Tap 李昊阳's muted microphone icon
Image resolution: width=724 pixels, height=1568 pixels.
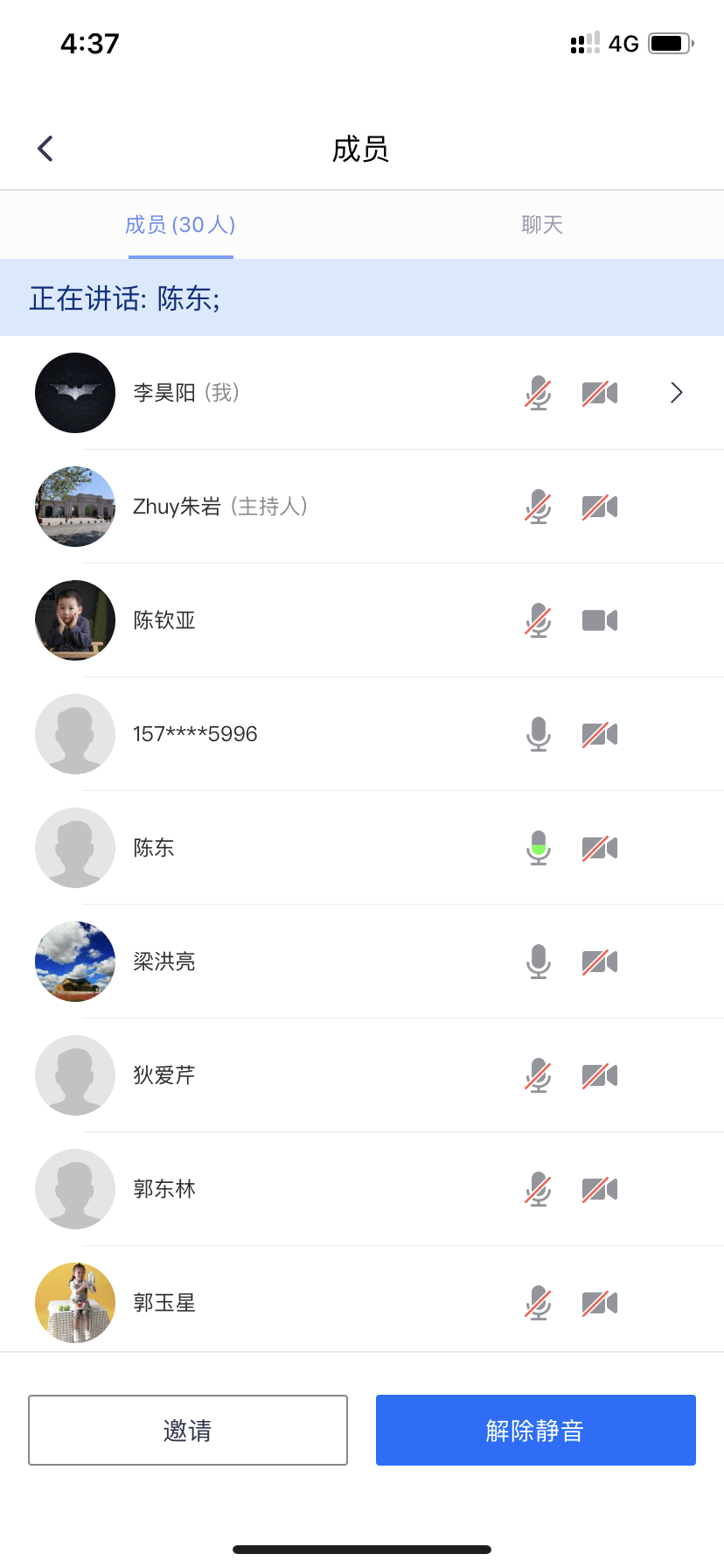pyautogui.click(x=539, y=393)
